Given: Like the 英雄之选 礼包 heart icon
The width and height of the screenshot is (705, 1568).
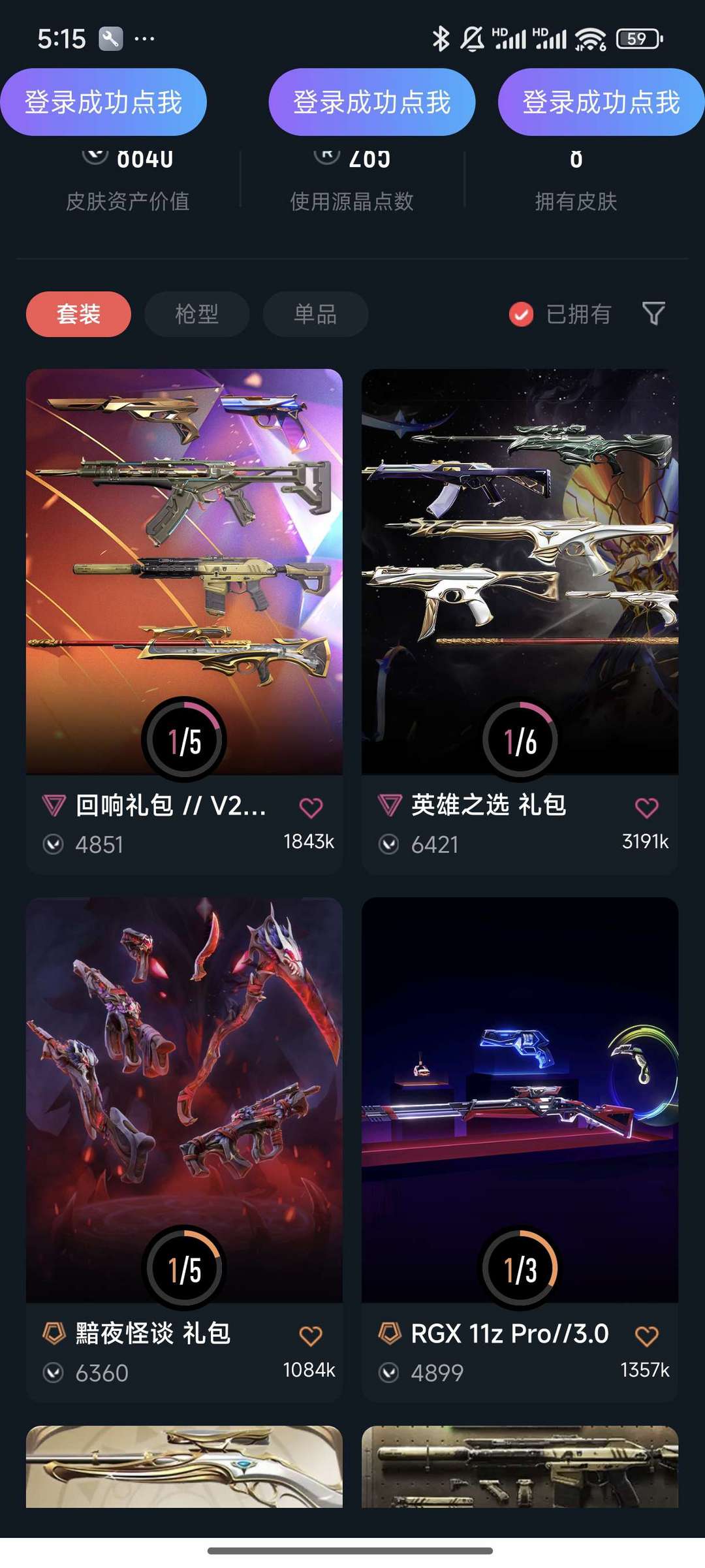Looking at the screenshot, I should (x=646, y=808).
